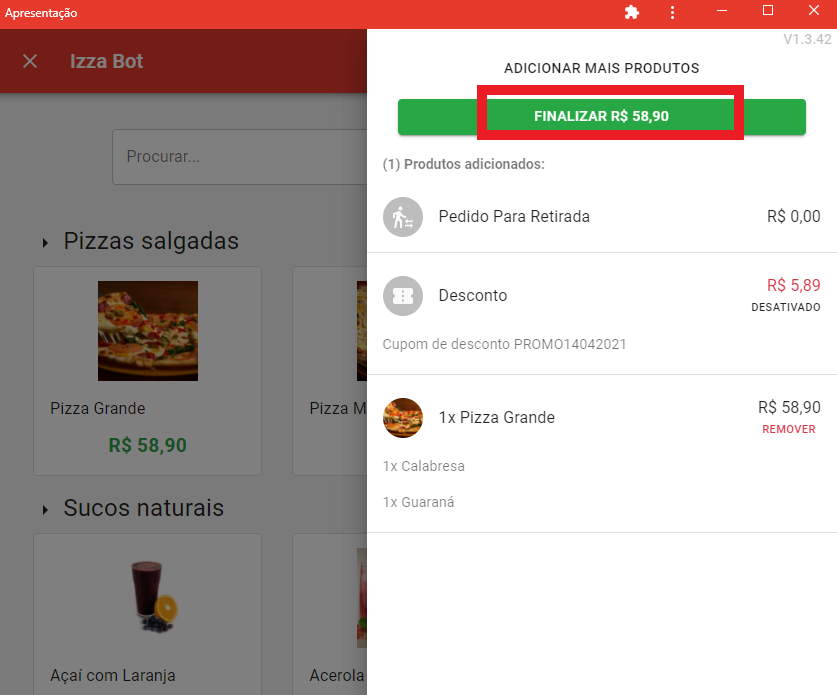Open the extensions puzzle icon
Image resolution: width=837 pixels, height=695 pixels.
point(631,12)
